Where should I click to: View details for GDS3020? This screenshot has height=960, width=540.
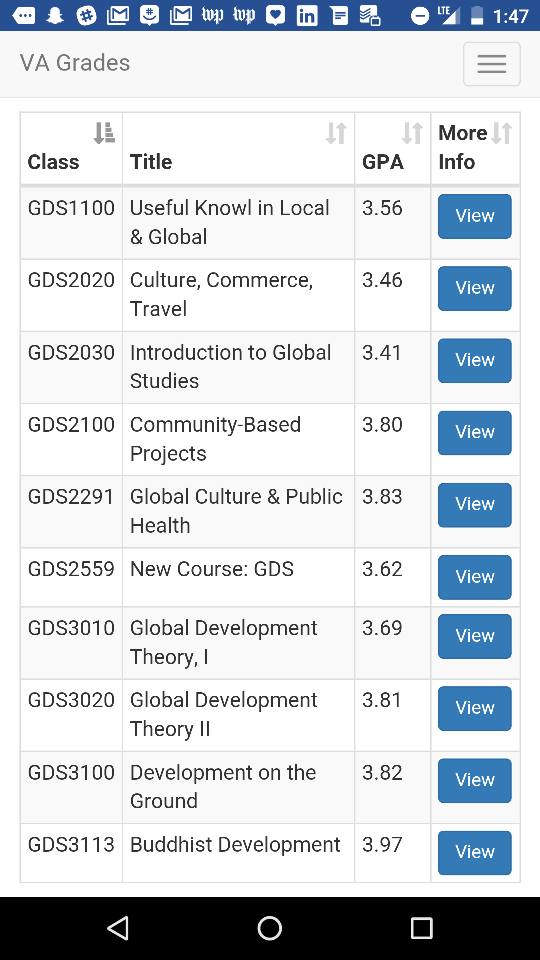(474, 708)
